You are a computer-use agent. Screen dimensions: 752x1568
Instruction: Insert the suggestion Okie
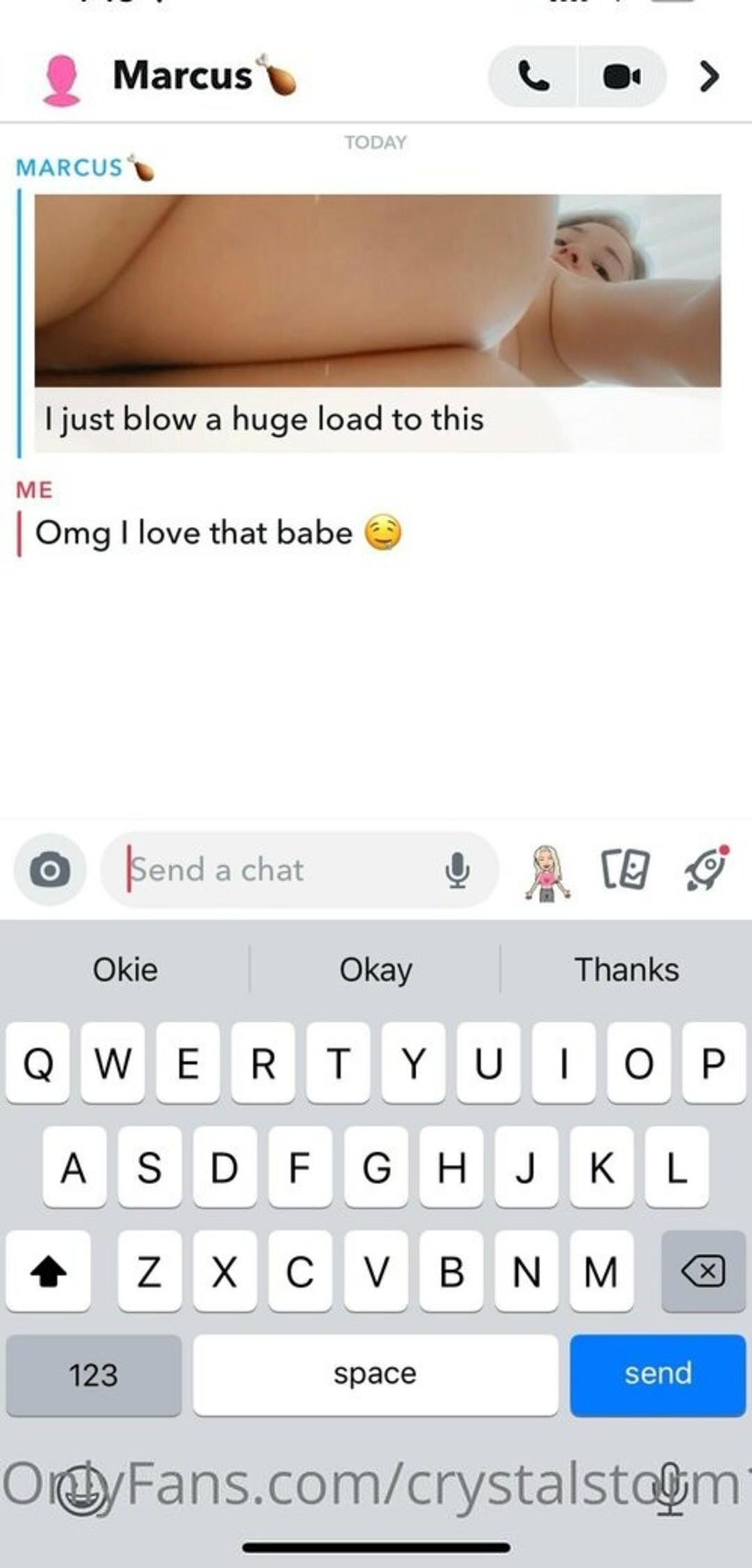click(x=125, y=970)
